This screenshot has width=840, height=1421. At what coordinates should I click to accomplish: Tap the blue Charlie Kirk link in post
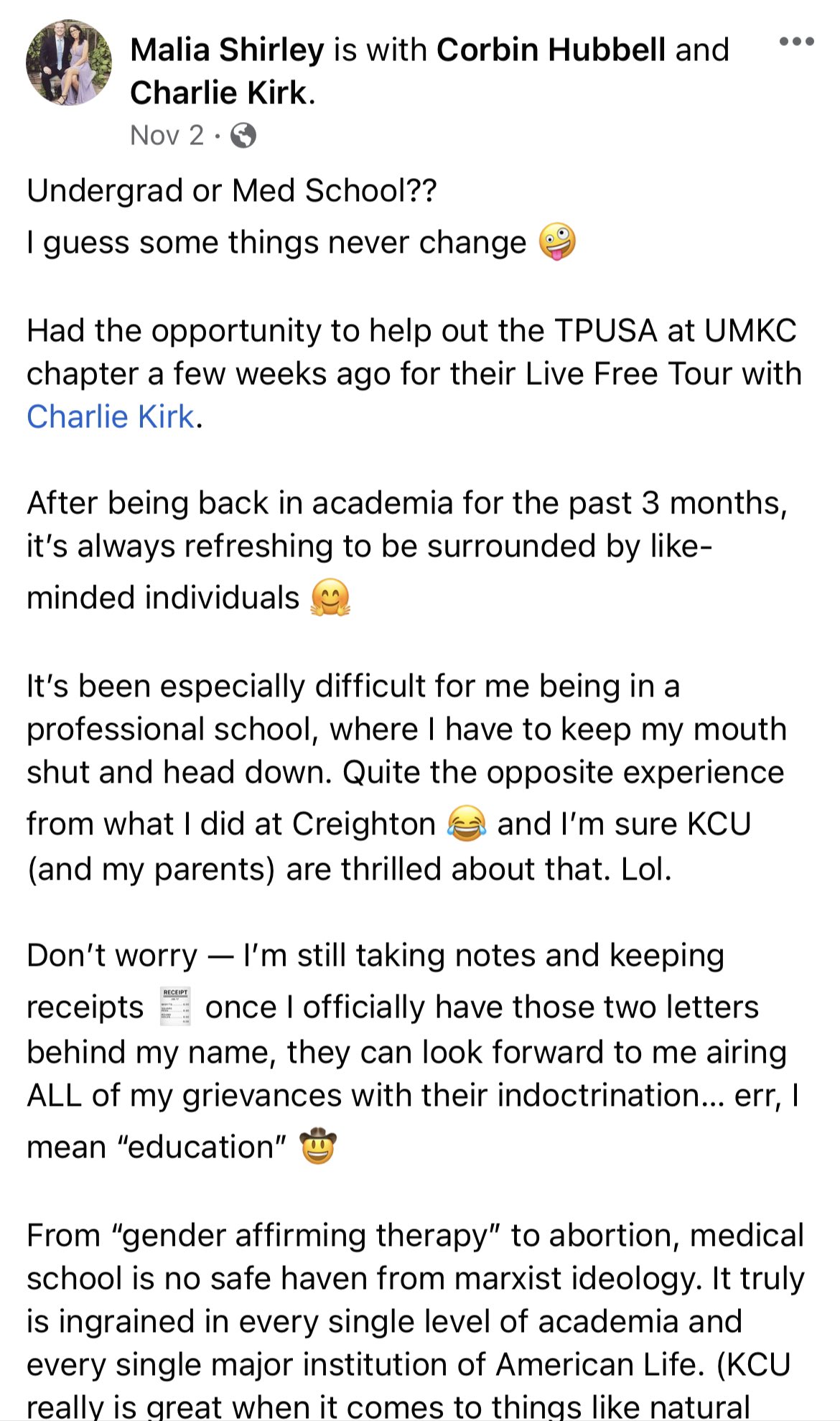(111, 416)
